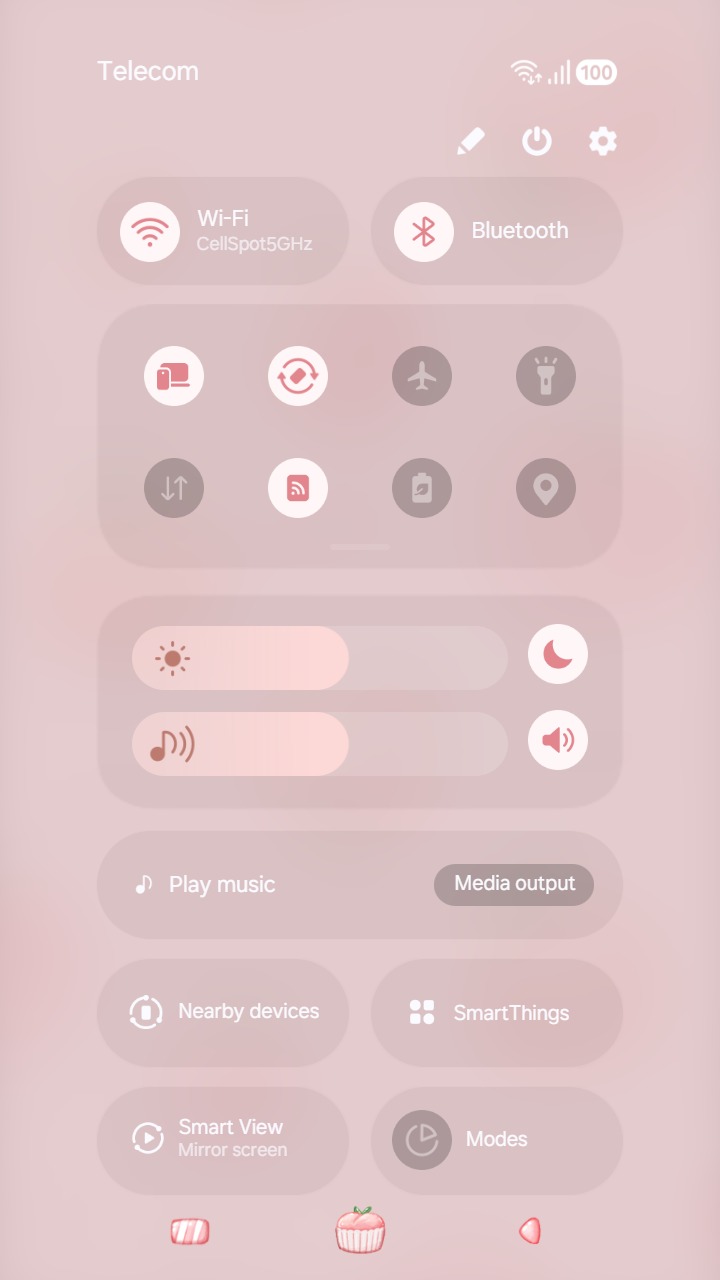Open quick settings with the gear icon
Screen dimensions: 720x1280
point(602,141)
